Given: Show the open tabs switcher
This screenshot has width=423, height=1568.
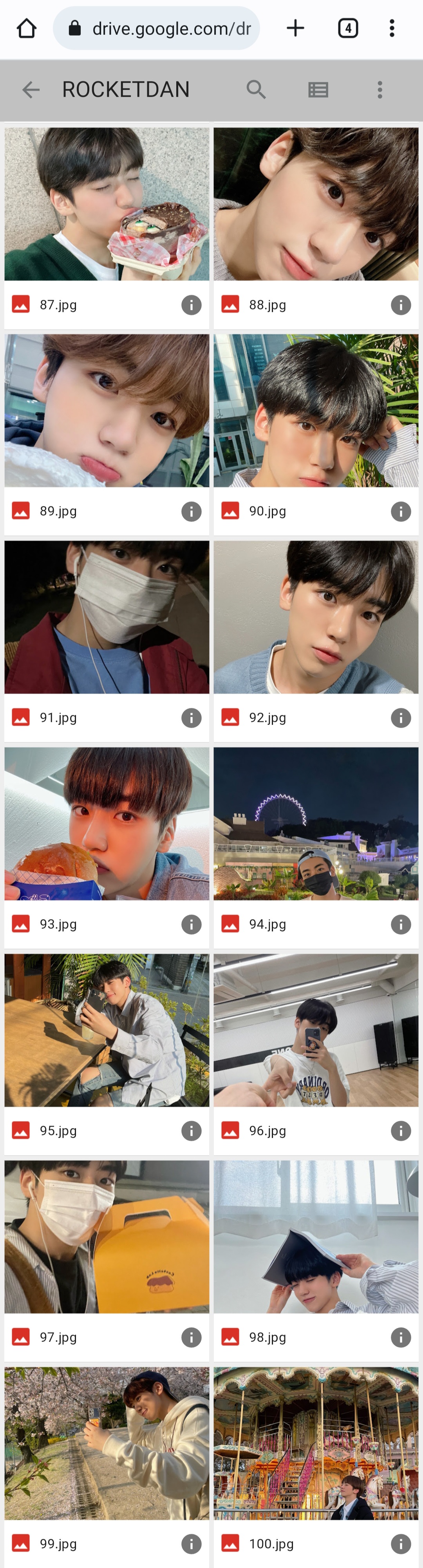Looking at the screenshot, I should pyautogui.click(x=348, y=28).
